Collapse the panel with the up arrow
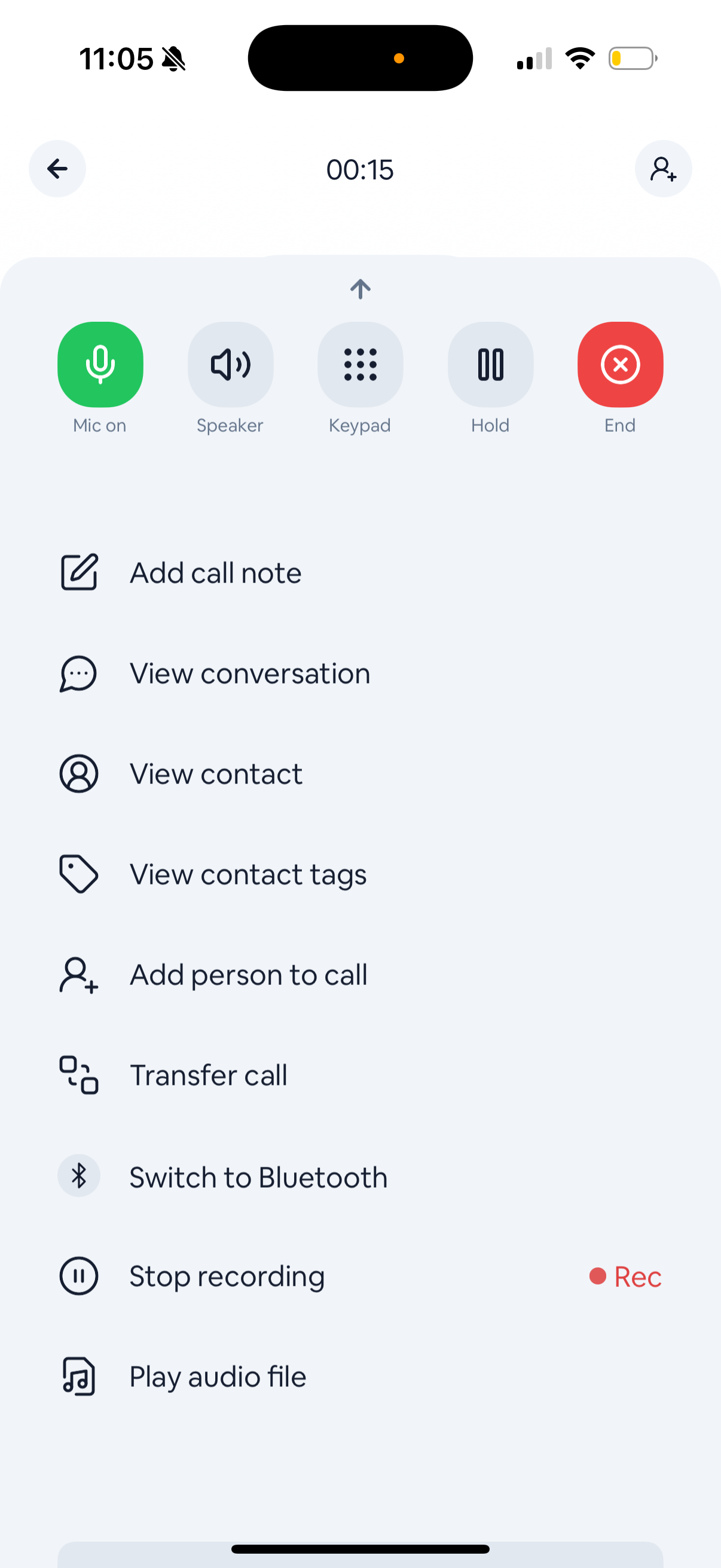Viewport: 721px width, 1568px height. coord(360,288)
